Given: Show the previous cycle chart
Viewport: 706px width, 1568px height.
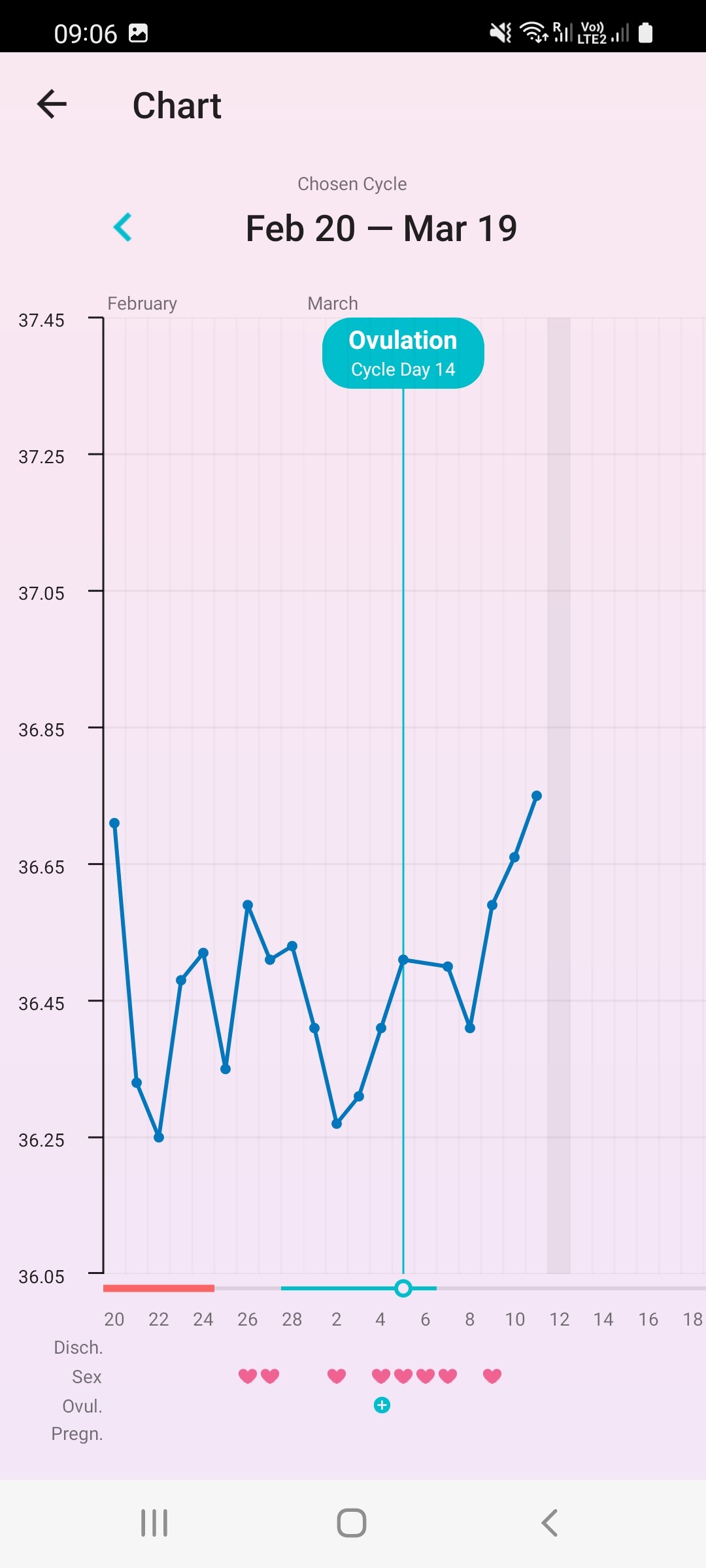Looking at the screenshot, I should [x=123, y=227].
